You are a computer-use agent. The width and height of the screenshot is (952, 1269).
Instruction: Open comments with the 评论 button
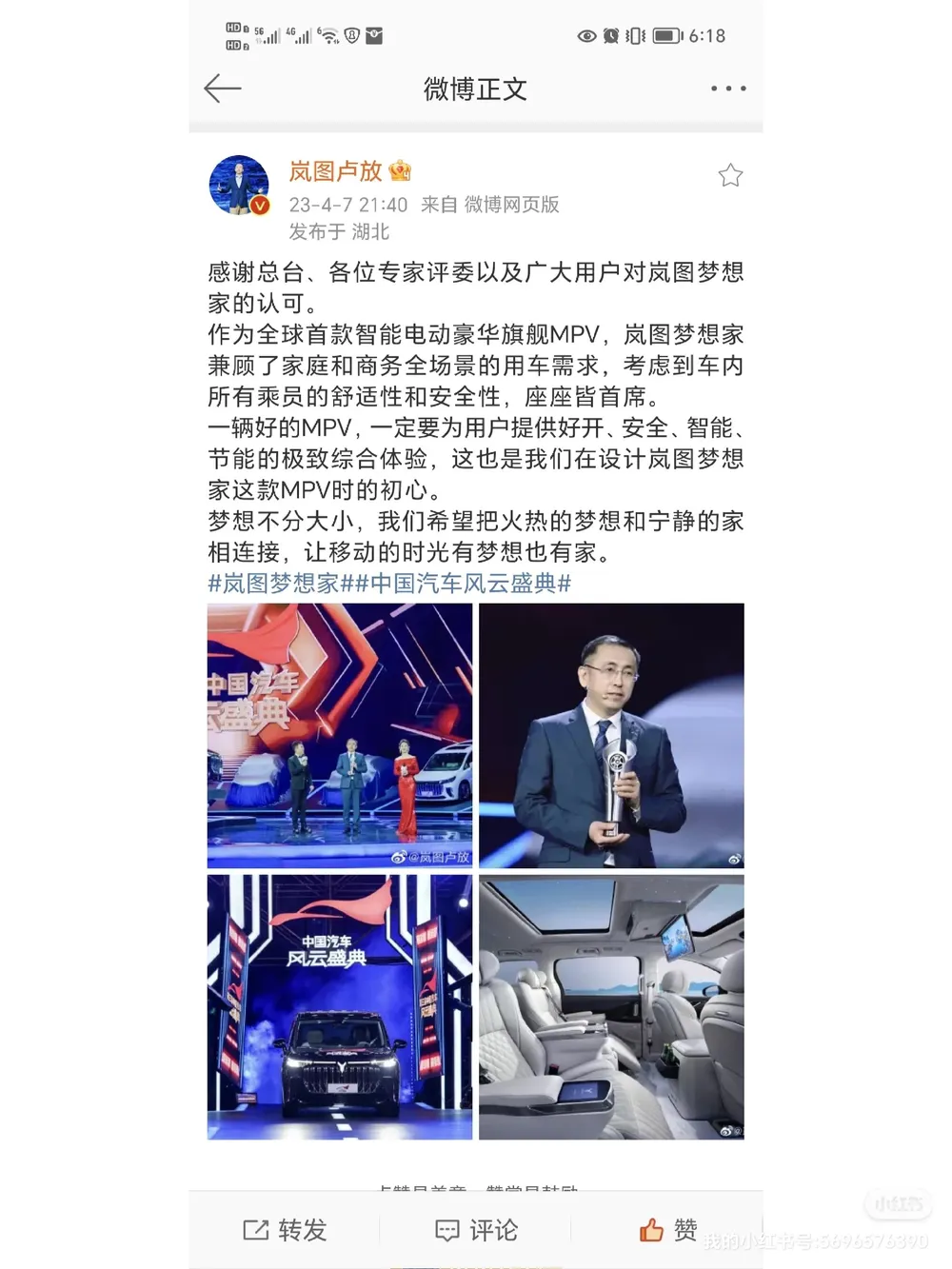(476, 1230)
